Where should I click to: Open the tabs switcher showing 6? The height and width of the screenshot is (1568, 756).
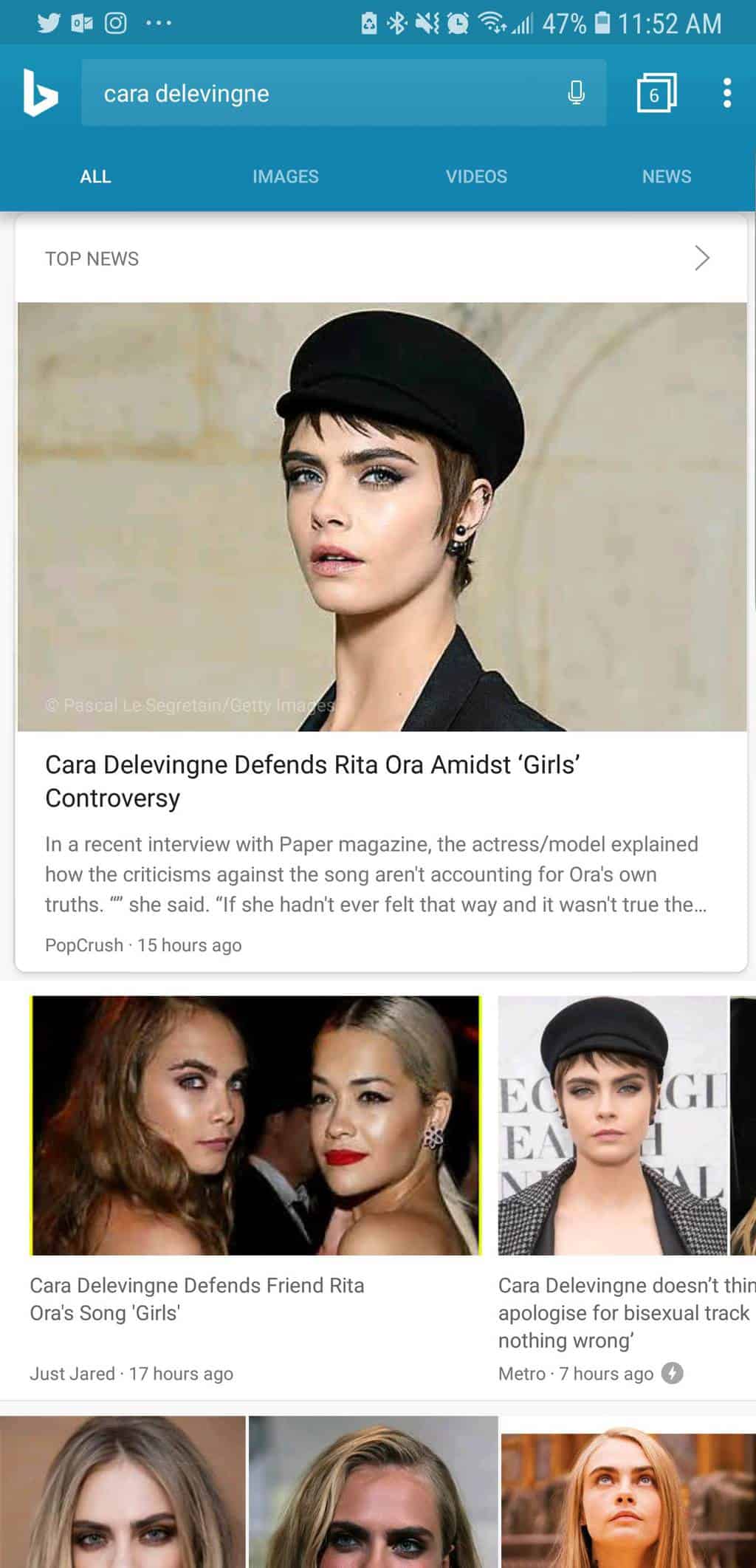click(x=656, y=93)
